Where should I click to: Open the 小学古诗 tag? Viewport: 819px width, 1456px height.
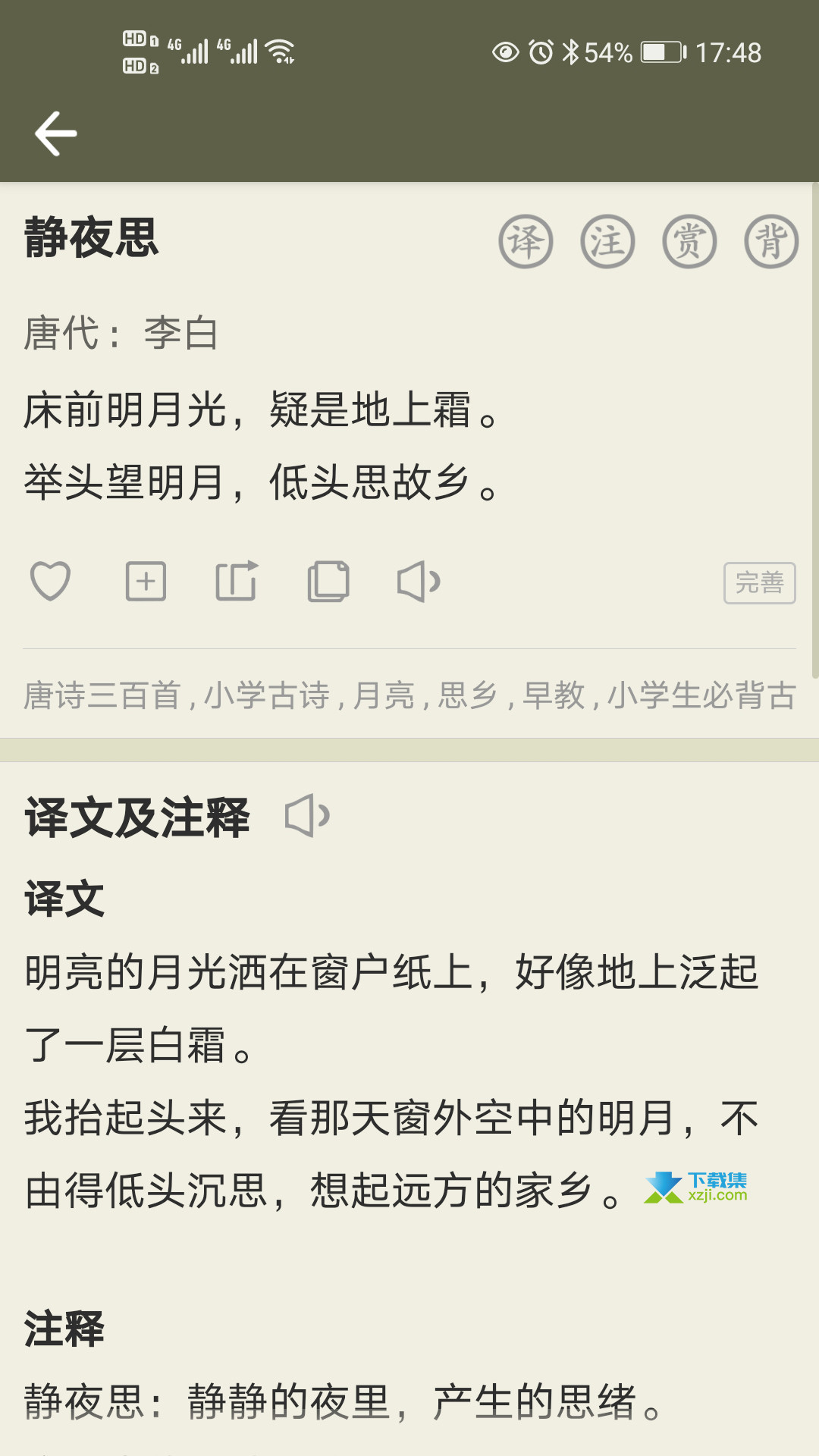tap(267, 695)
